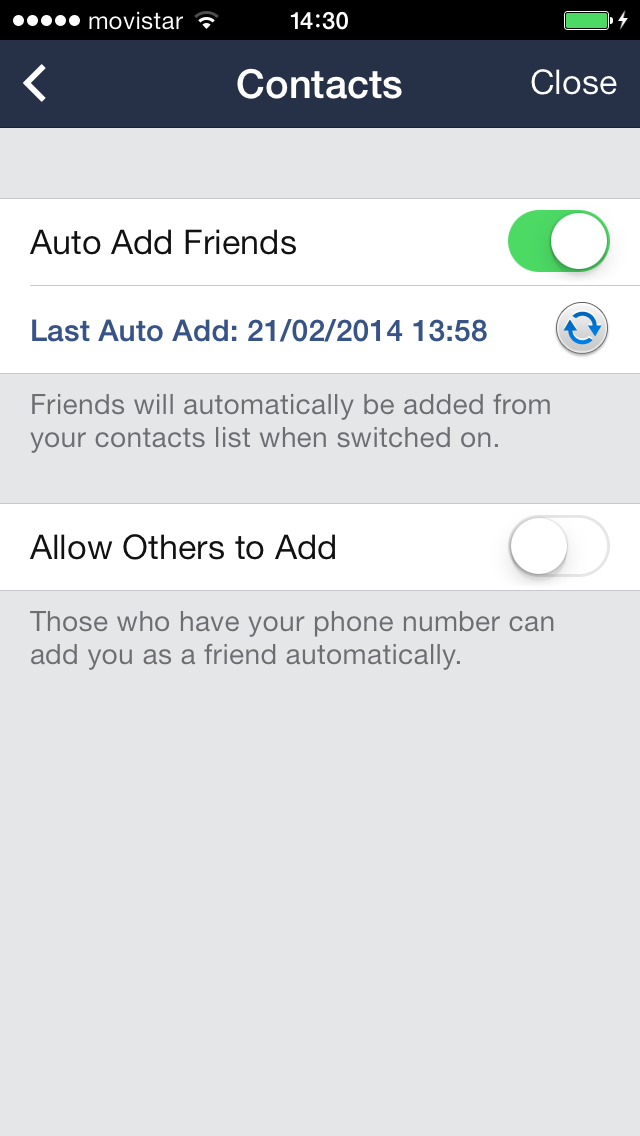Close the Contacts settings screen
The height and width of the screenshot is (1136, 640).
(573, 83)
